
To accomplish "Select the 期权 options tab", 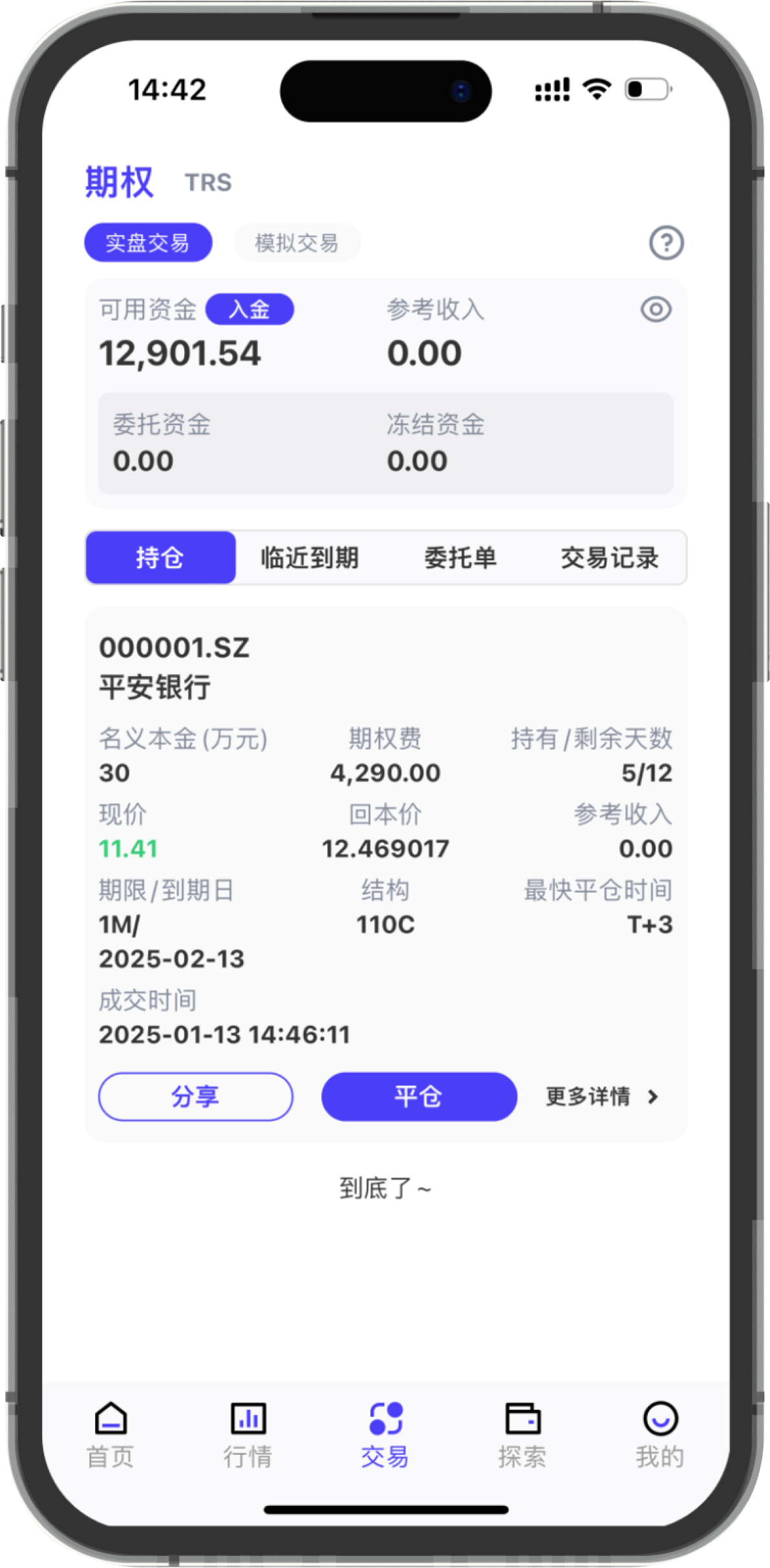I will [120, 182].
